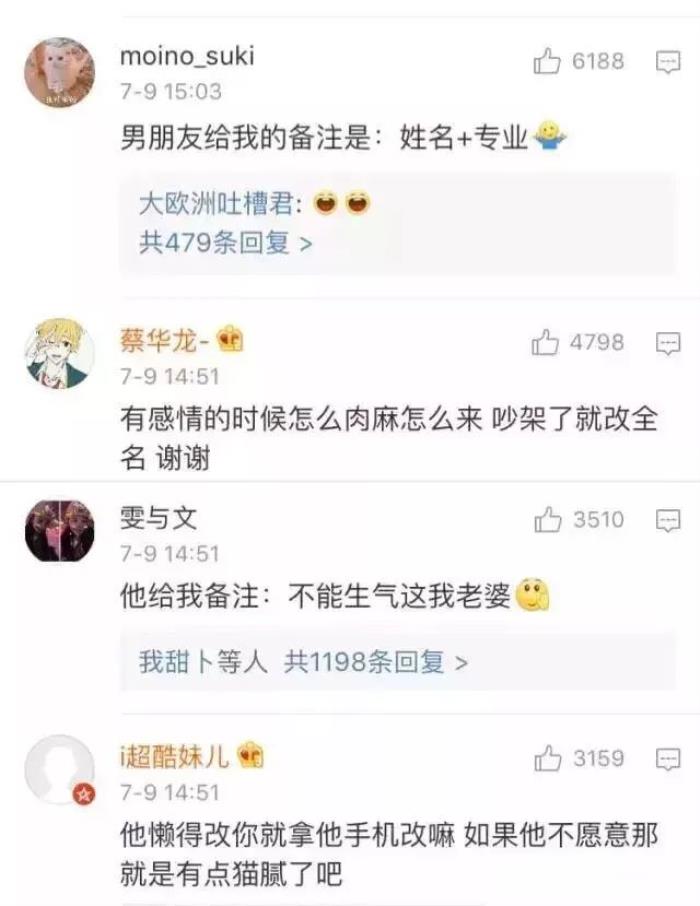Open 蔡华龙-'s avatar

tap(59, 354)
